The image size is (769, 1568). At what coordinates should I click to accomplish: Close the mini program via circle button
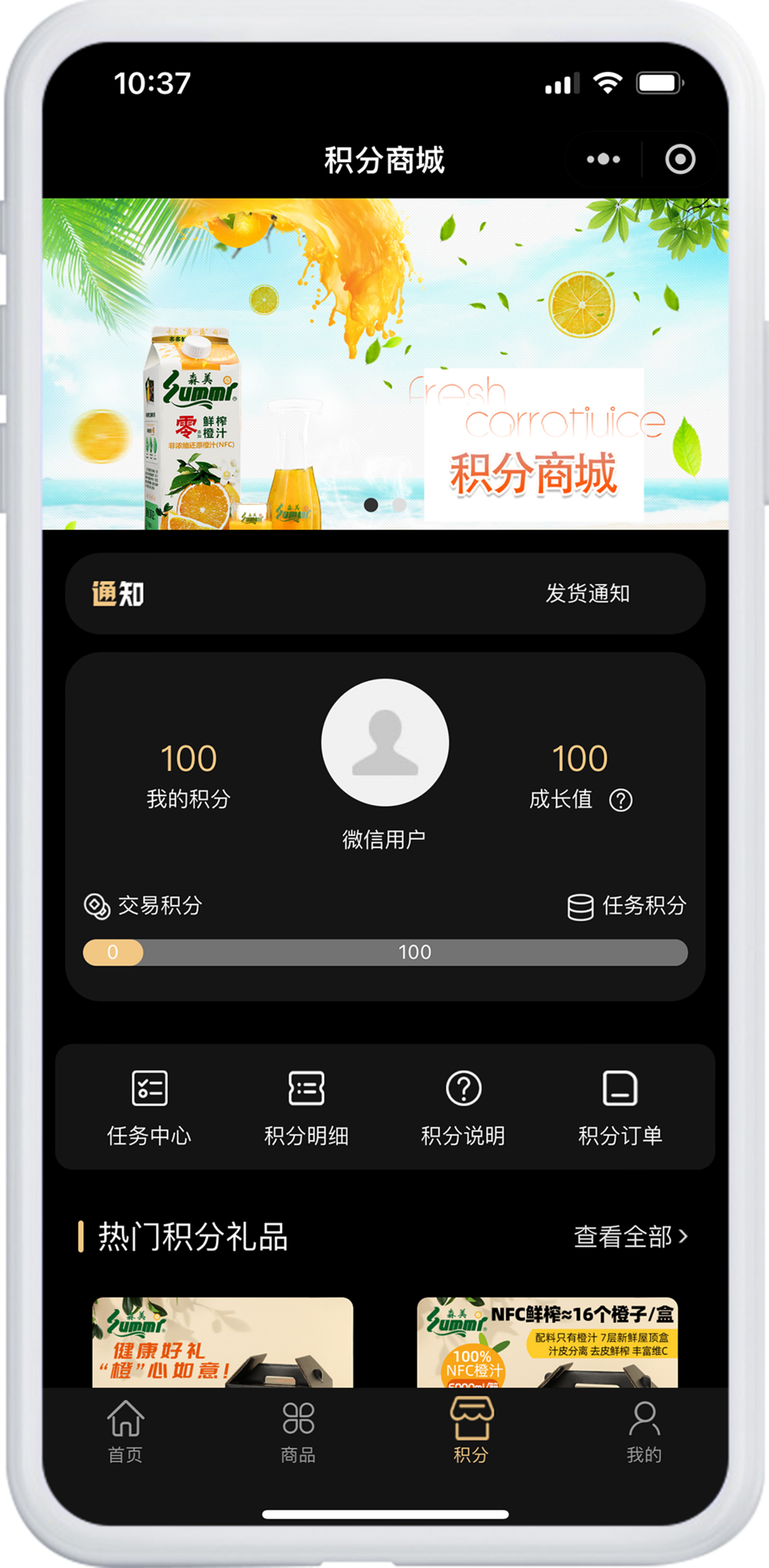(x=679, y=159)
